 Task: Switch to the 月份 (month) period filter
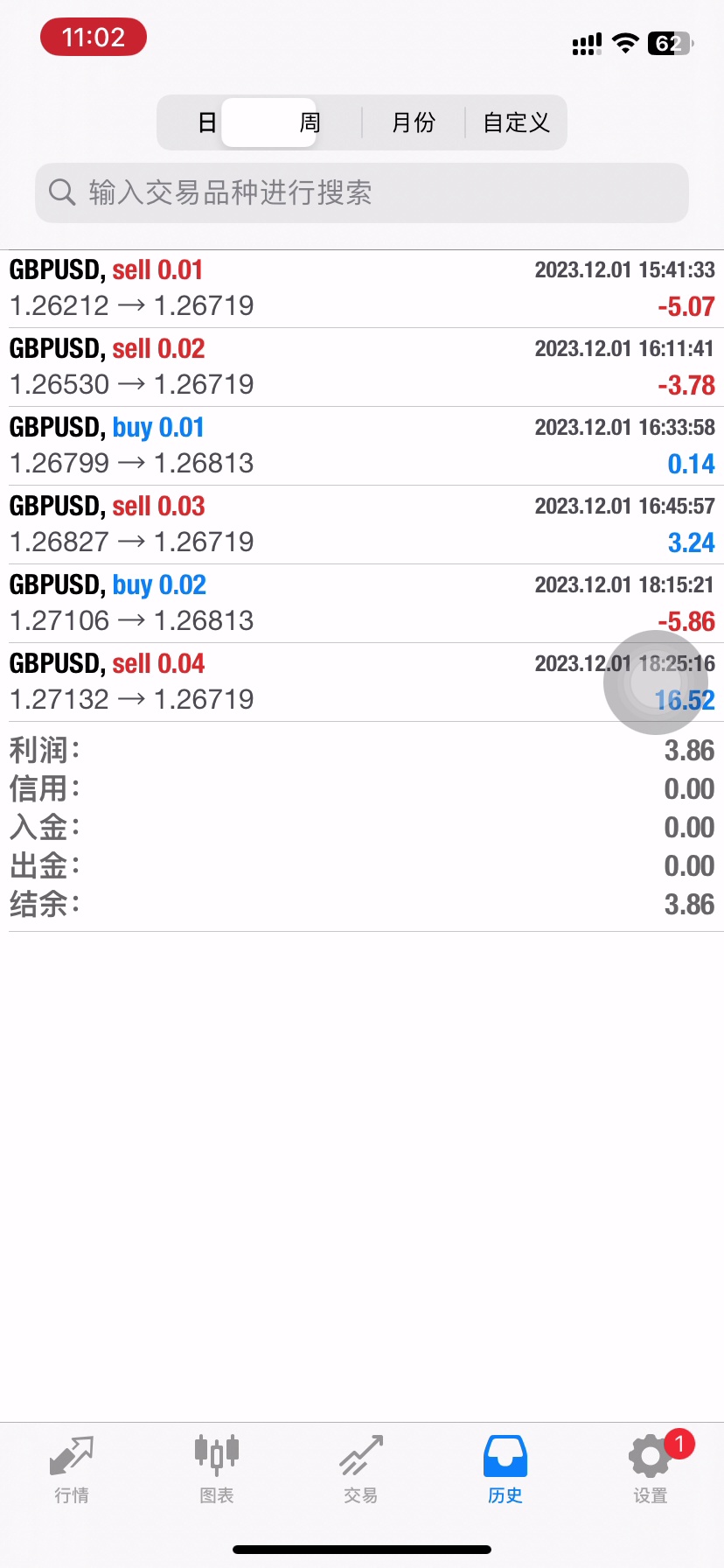(x=413, y=122)
